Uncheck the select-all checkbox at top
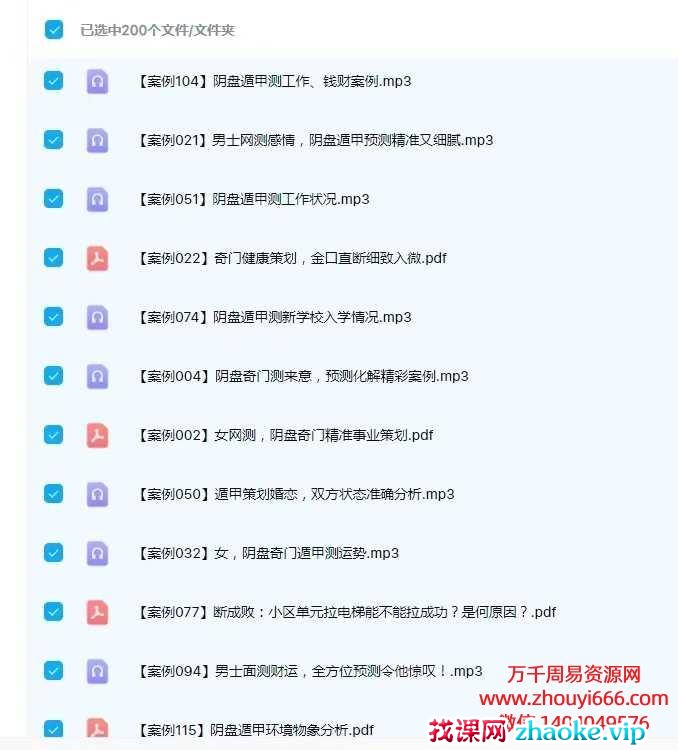This screenshot has height=750, width=678. [x=54, y=30]
